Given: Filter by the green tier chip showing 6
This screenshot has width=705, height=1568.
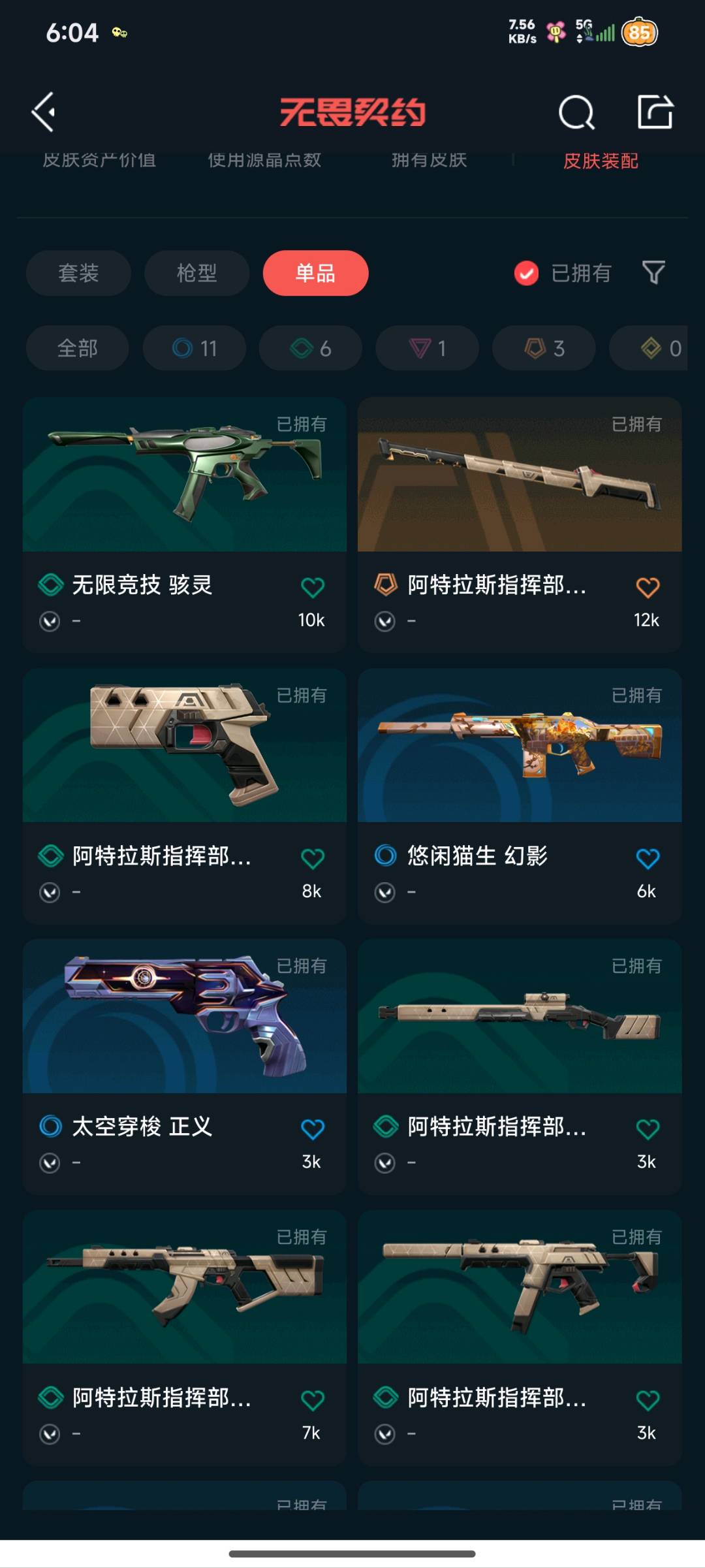Looking at the screenshot, I should click(x=311, y=348).
